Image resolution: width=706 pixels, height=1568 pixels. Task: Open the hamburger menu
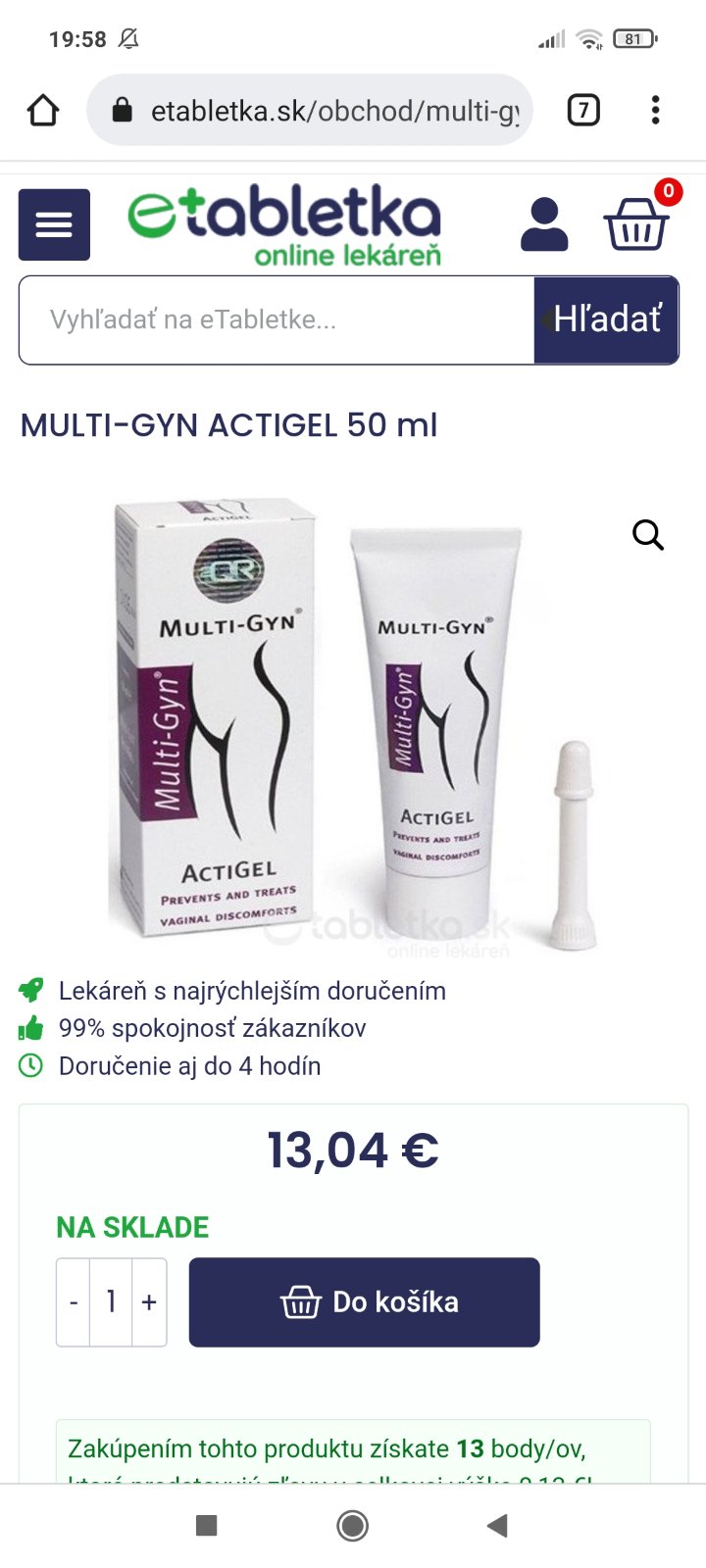54,224
